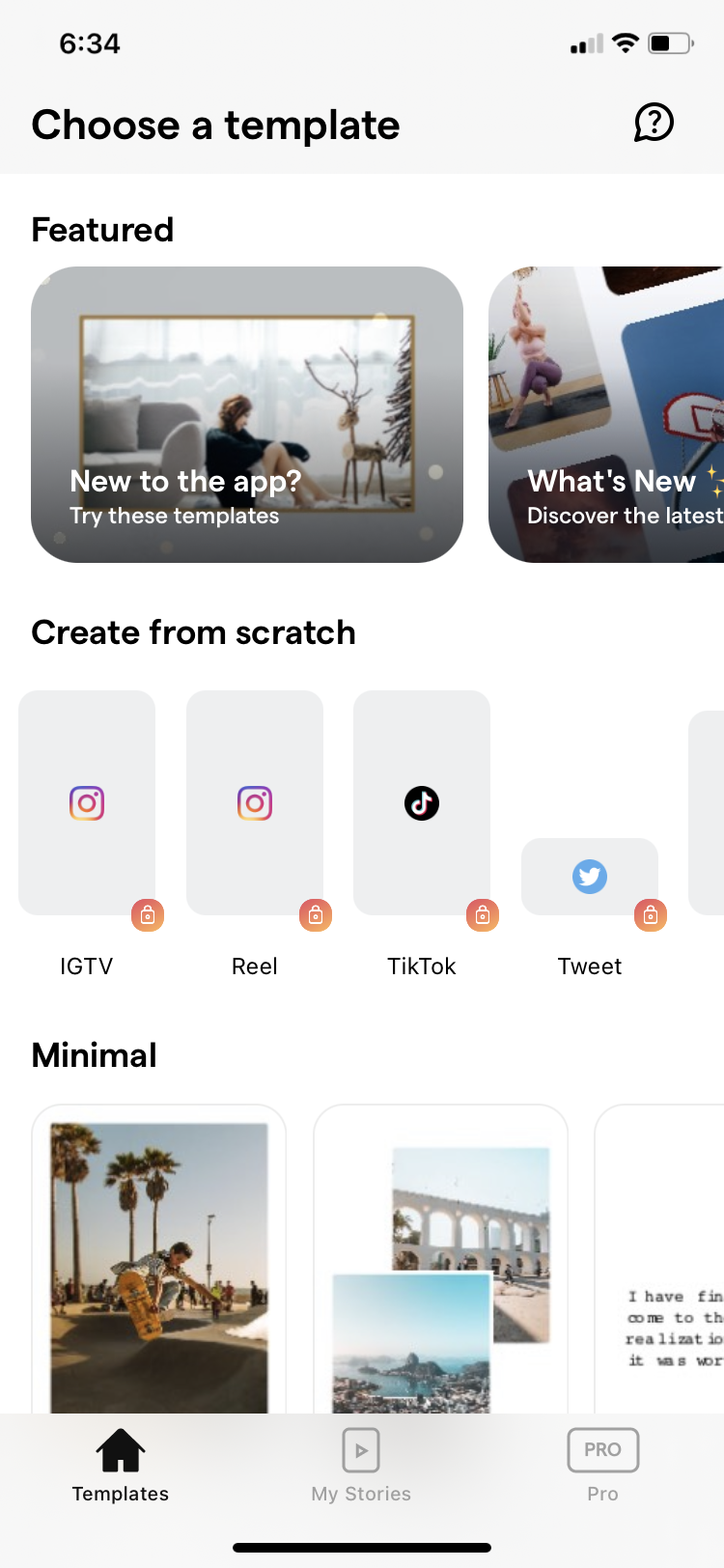Pick the two-photo collage Minimal template
The width and height of the screenshot is (724, 1568).
(441, 1260)
